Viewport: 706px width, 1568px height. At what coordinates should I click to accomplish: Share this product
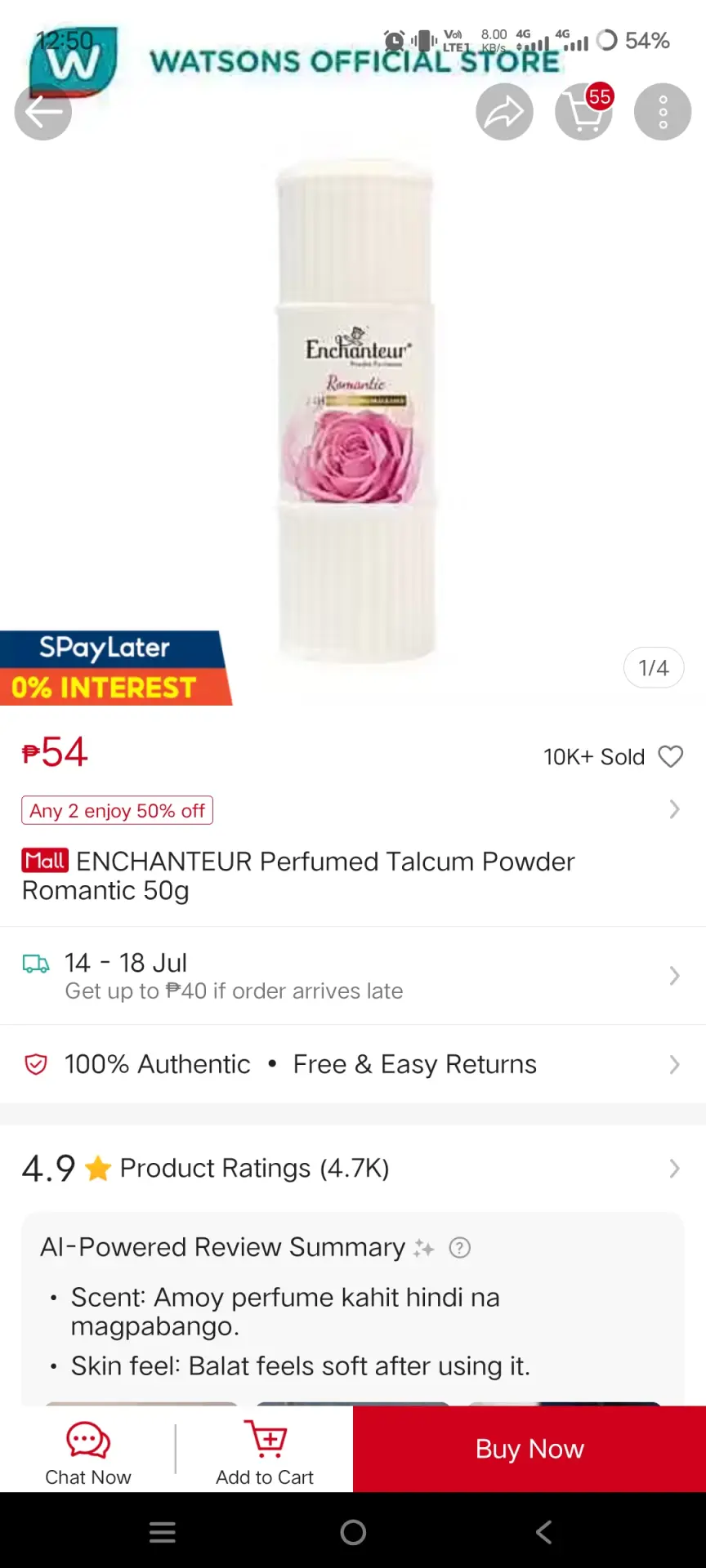tap(504, 112)
